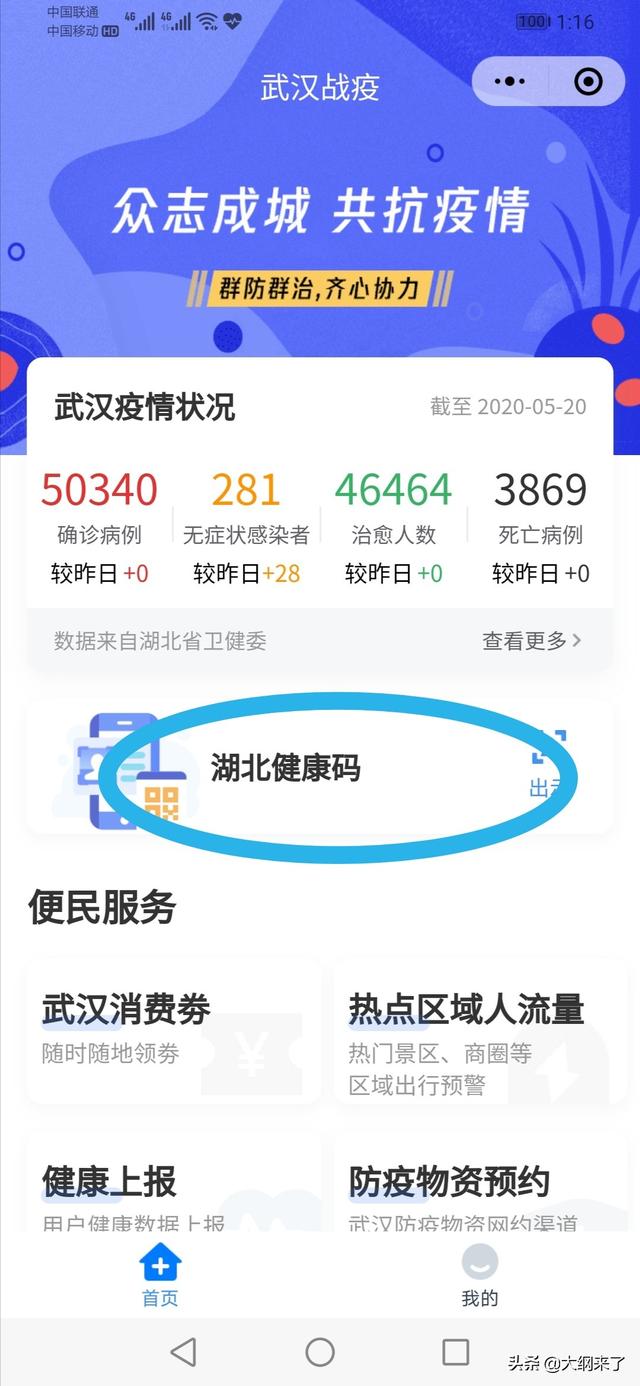Screen dimensions: 640x1386
Task: Open 热点区域人流量 service
Action: point(480,1030)
